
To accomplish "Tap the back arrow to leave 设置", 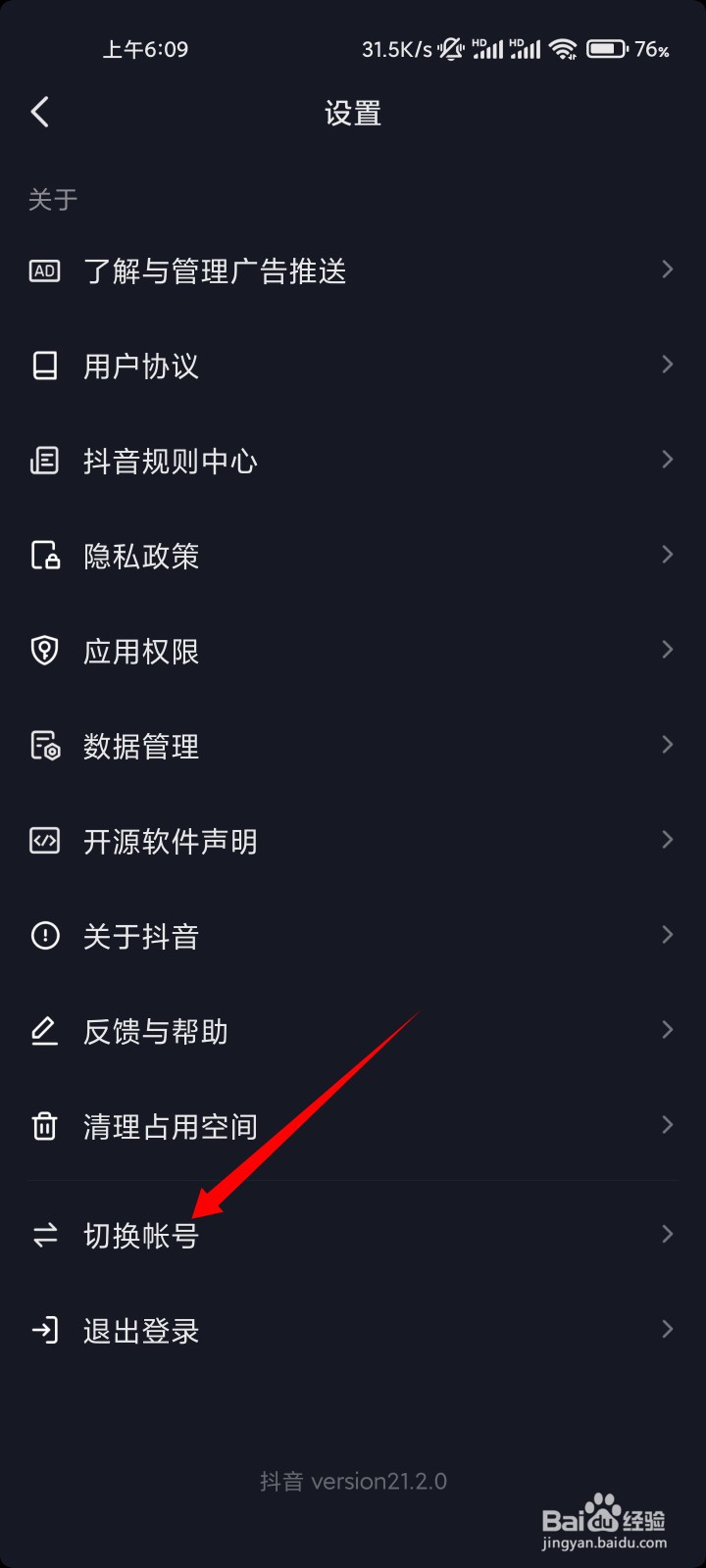I will pyautogui.click(x=40, y=112).
